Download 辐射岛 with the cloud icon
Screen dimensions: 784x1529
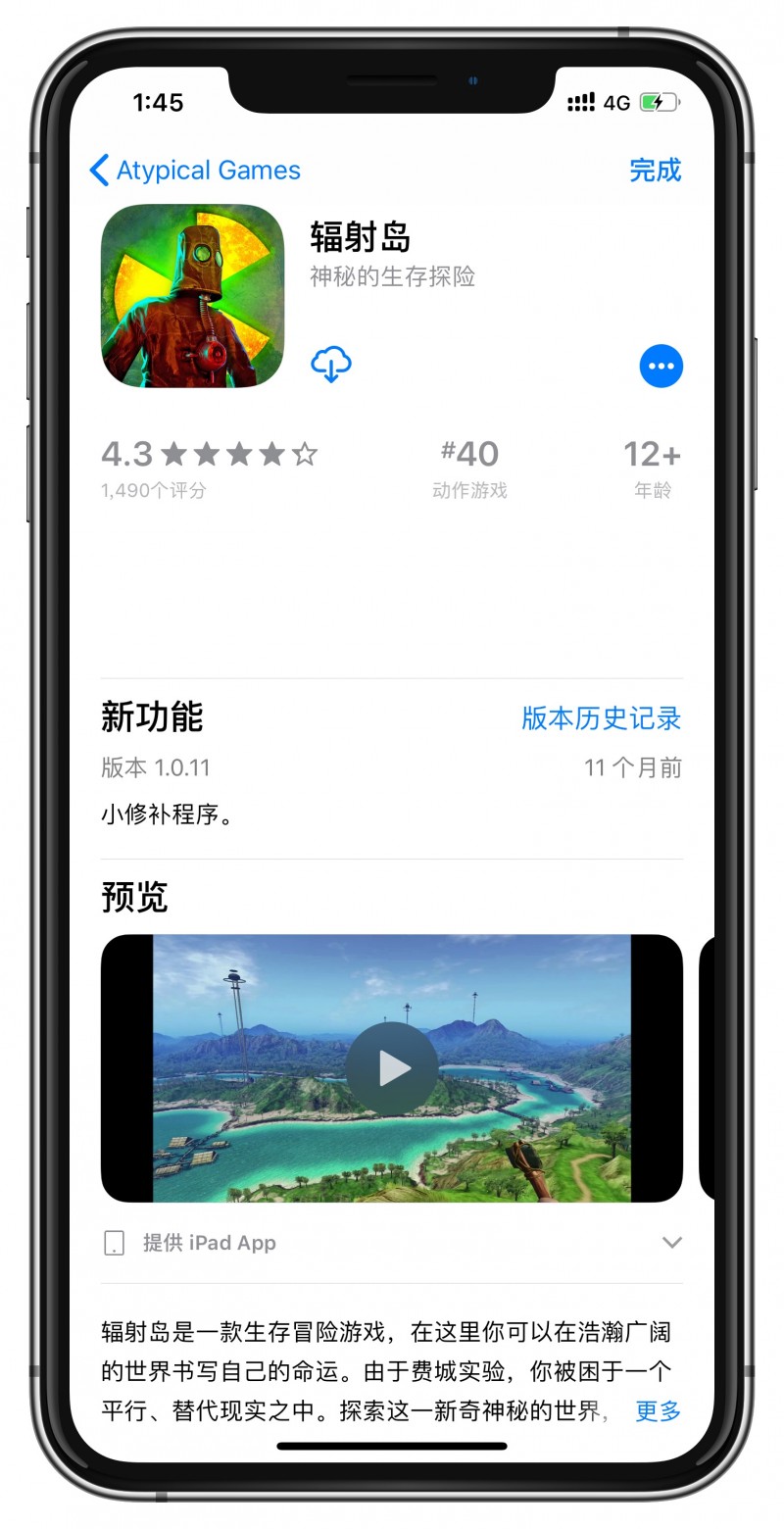[331, 365]
